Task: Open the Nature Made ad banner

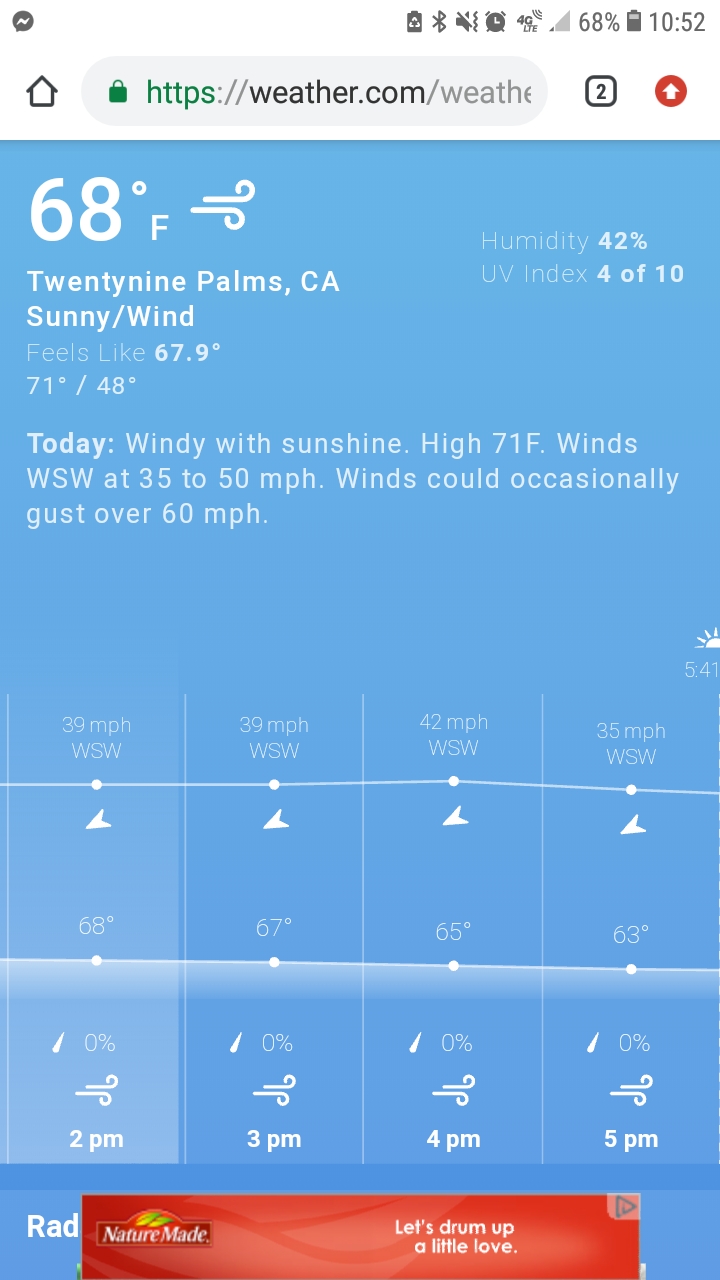Action: point(360,1237)
